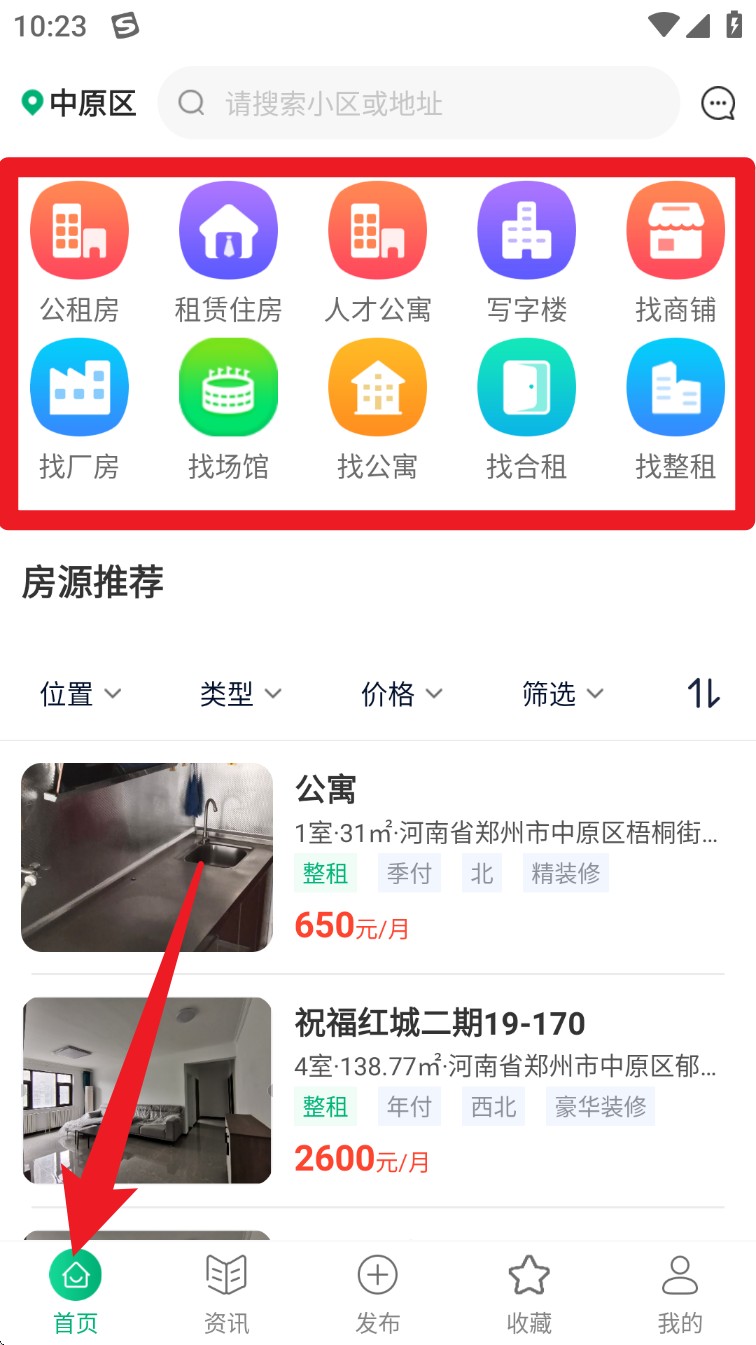Viewport: 756px width, 1345px height.
Task: Open the 筛选 filter options
Action: 563,694
